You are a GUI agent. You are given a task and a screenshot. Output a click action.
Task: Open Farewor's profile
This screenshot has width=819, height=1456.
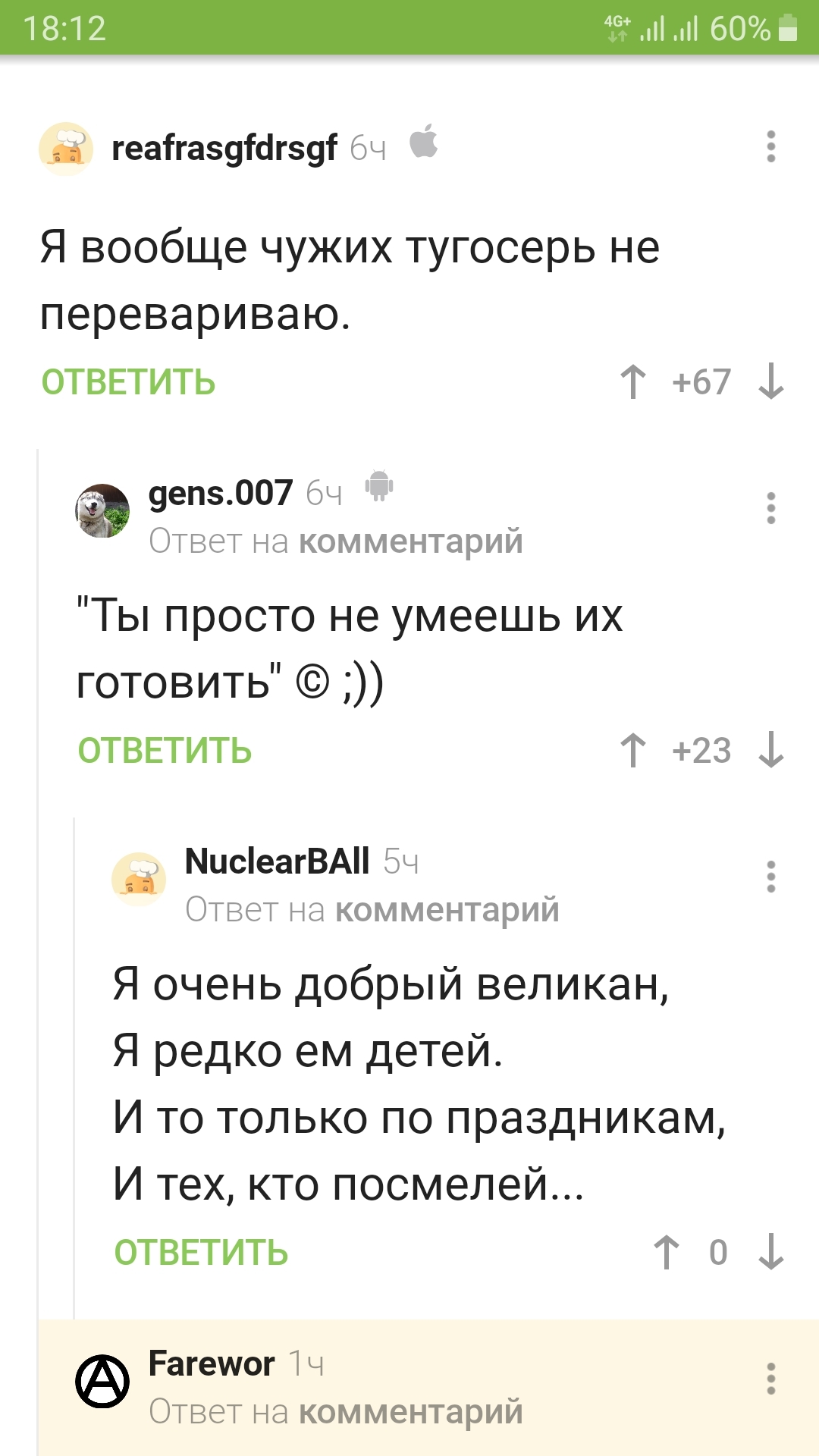(x=212, y=1363)
